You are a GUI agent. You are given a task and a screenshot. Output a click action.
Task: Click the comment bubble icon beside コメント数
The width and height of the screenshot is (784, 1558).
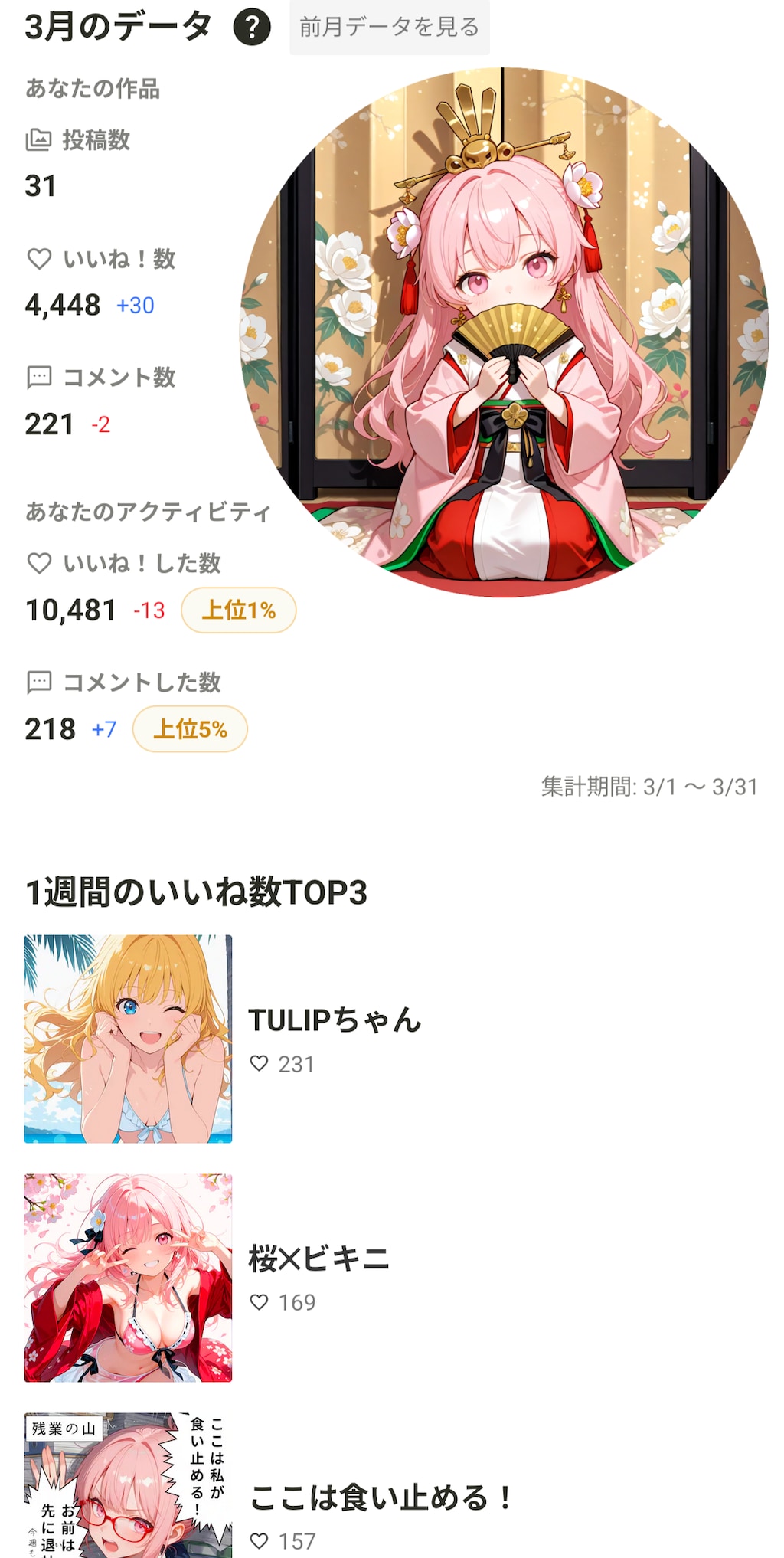(40, 378)
